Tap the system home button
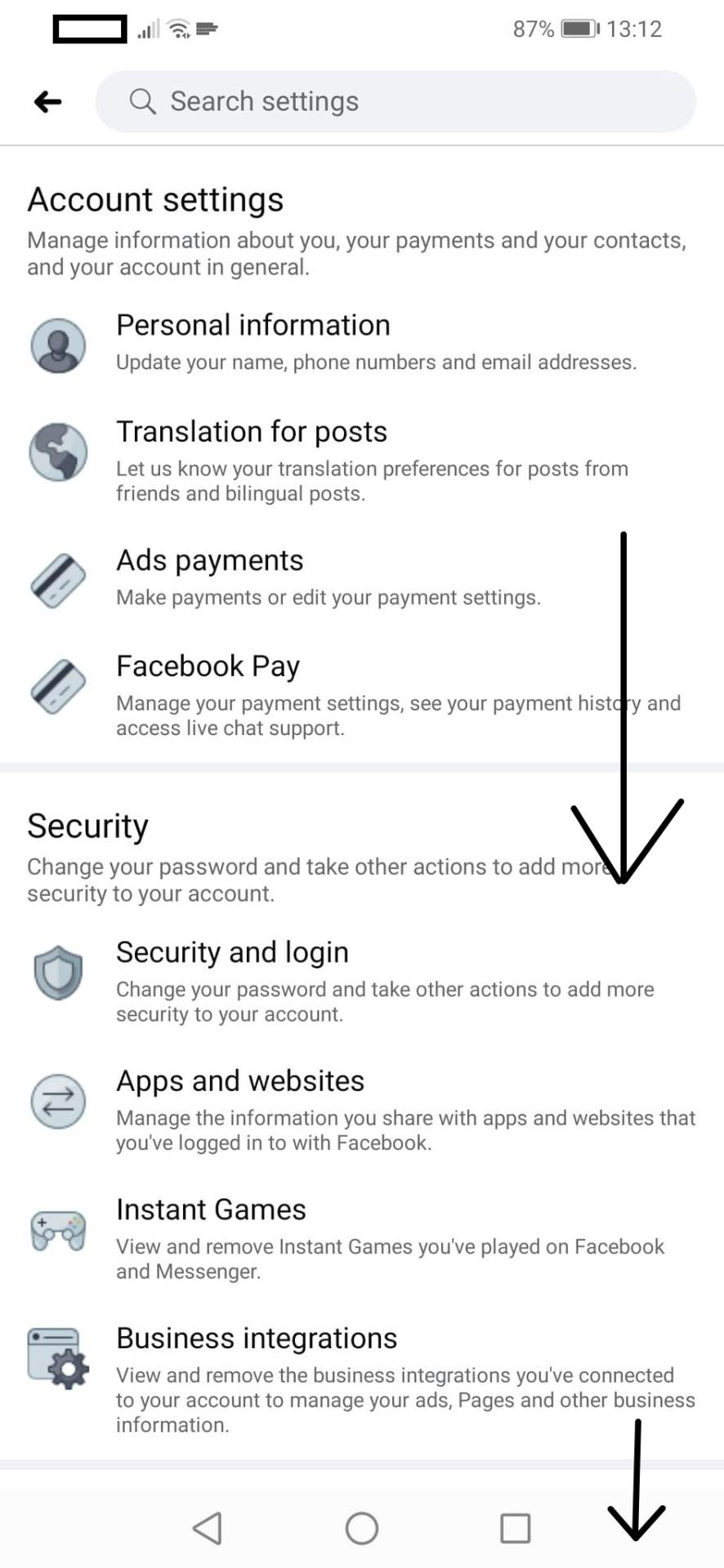 [362, 1528]
